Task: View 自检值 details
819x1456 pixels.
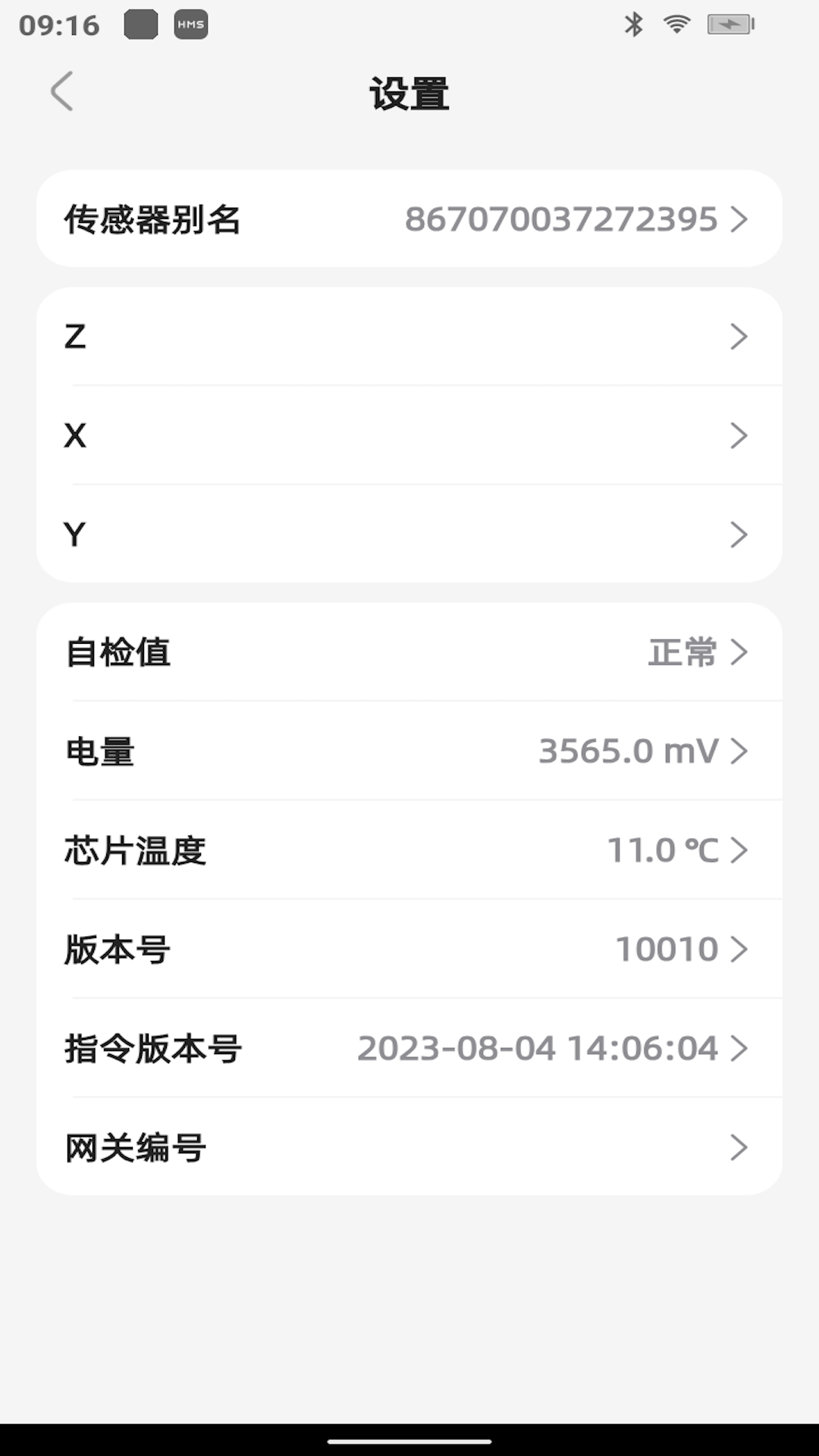Action: 409,652
